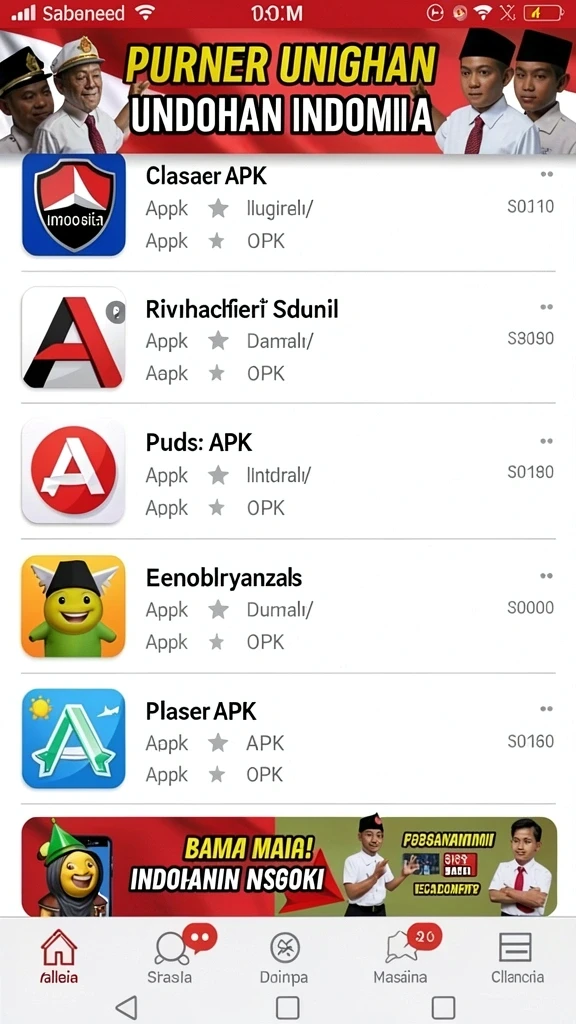This screenshot has height=1024, width=576.
Task: Open the Purner Unighan top banner
Action: 288,91
